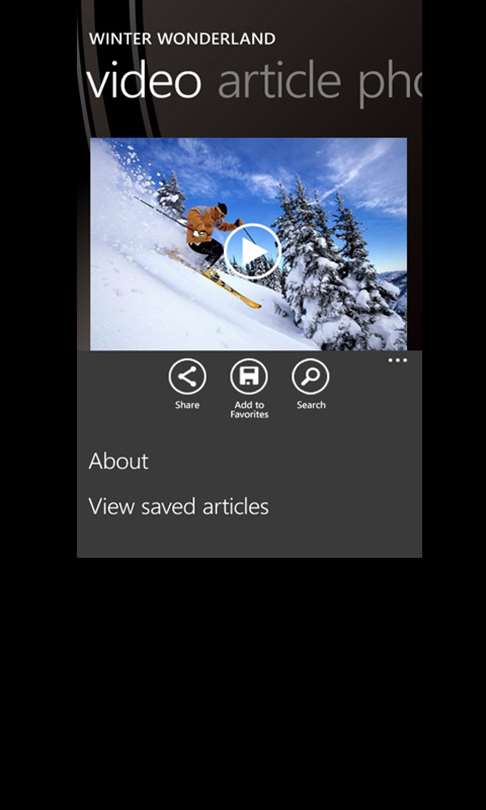Screen dimensions: 486x810
Task: View saved articles
Action: point(179,506)
